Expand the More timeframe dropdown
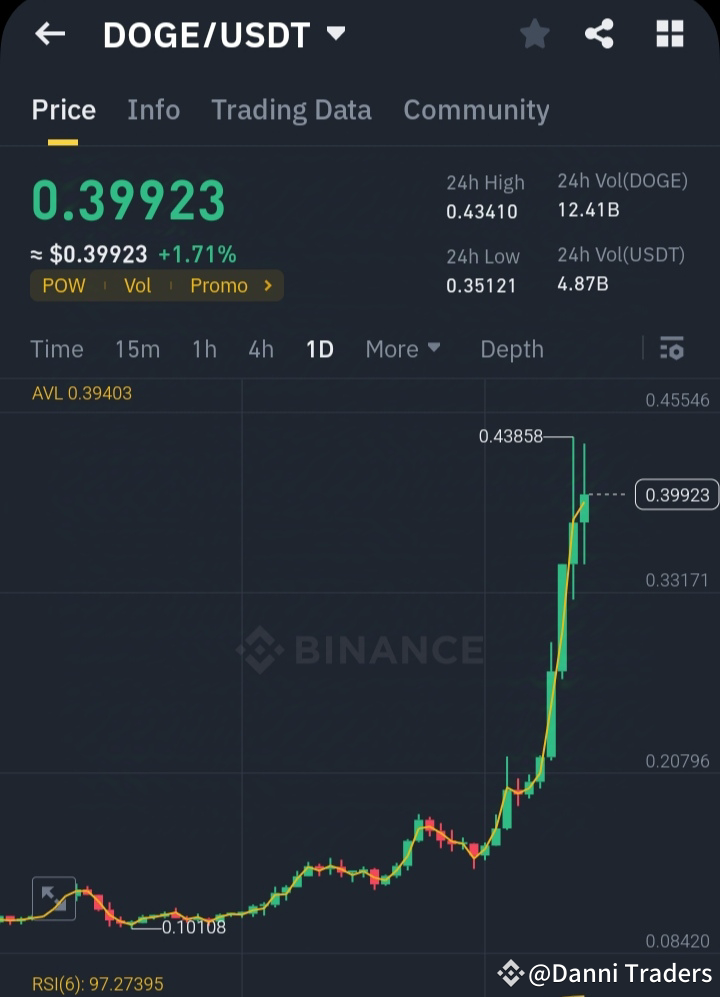 [x=402, y=349]
